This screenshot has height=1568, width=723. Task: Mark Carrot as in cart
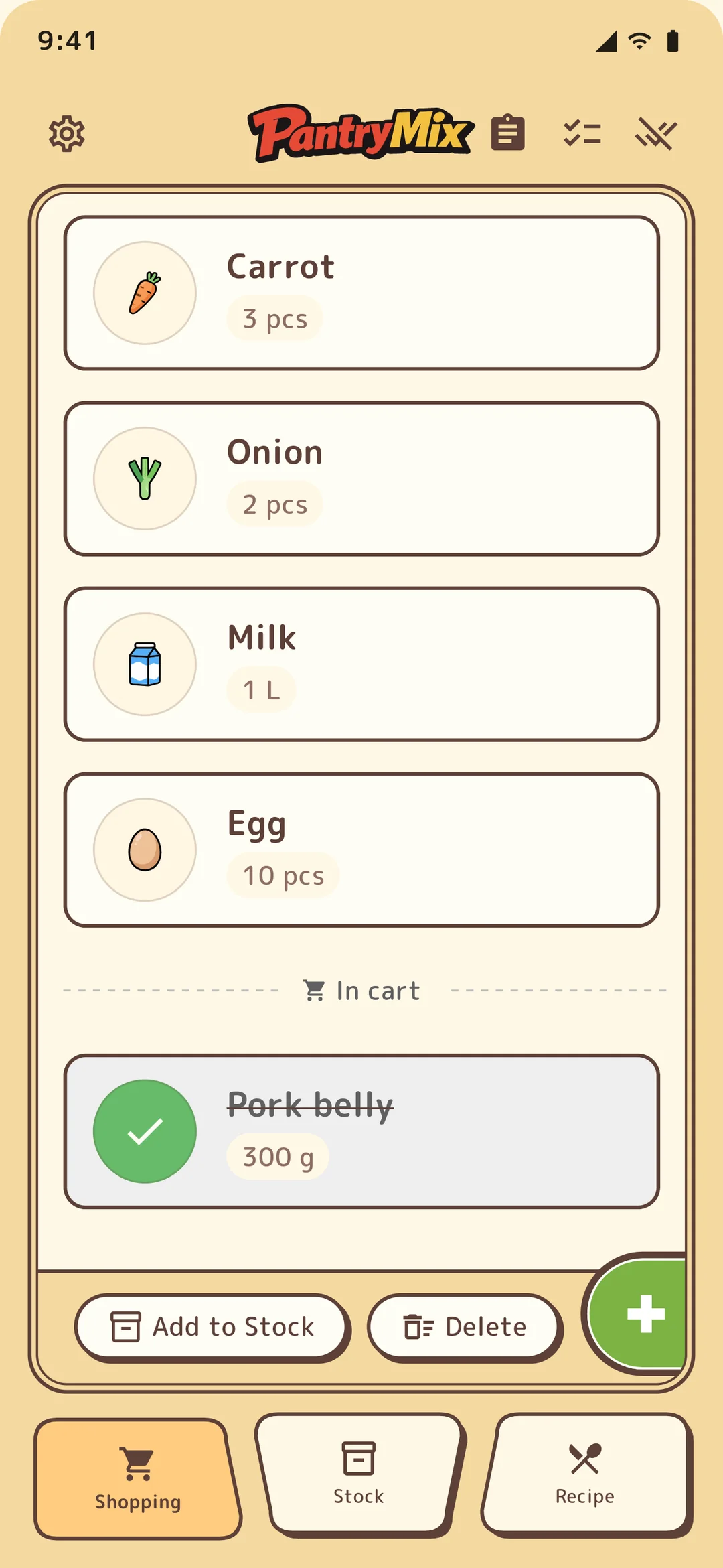(145, 293)
